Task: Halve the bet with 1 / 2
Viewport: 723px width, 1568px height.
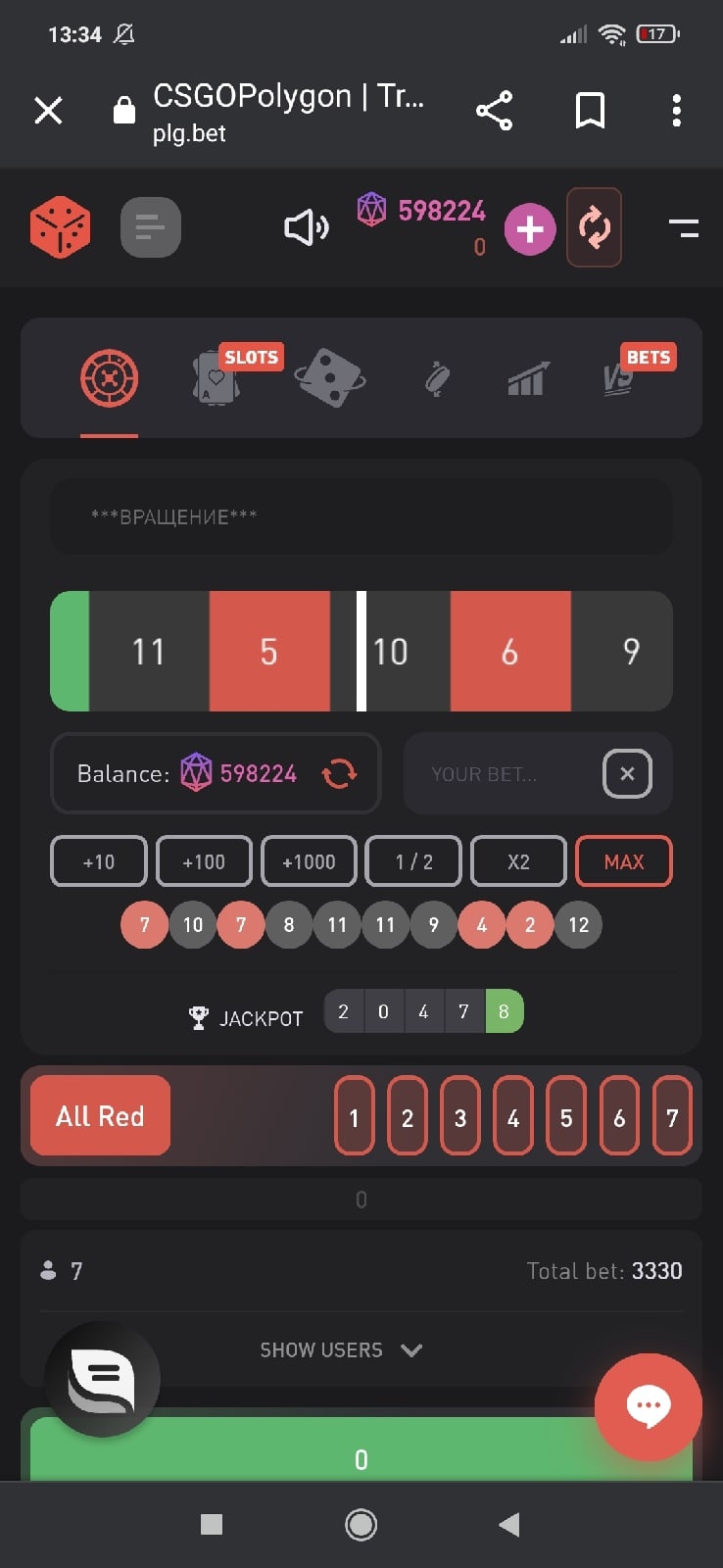Action: (x=413, y=861)
